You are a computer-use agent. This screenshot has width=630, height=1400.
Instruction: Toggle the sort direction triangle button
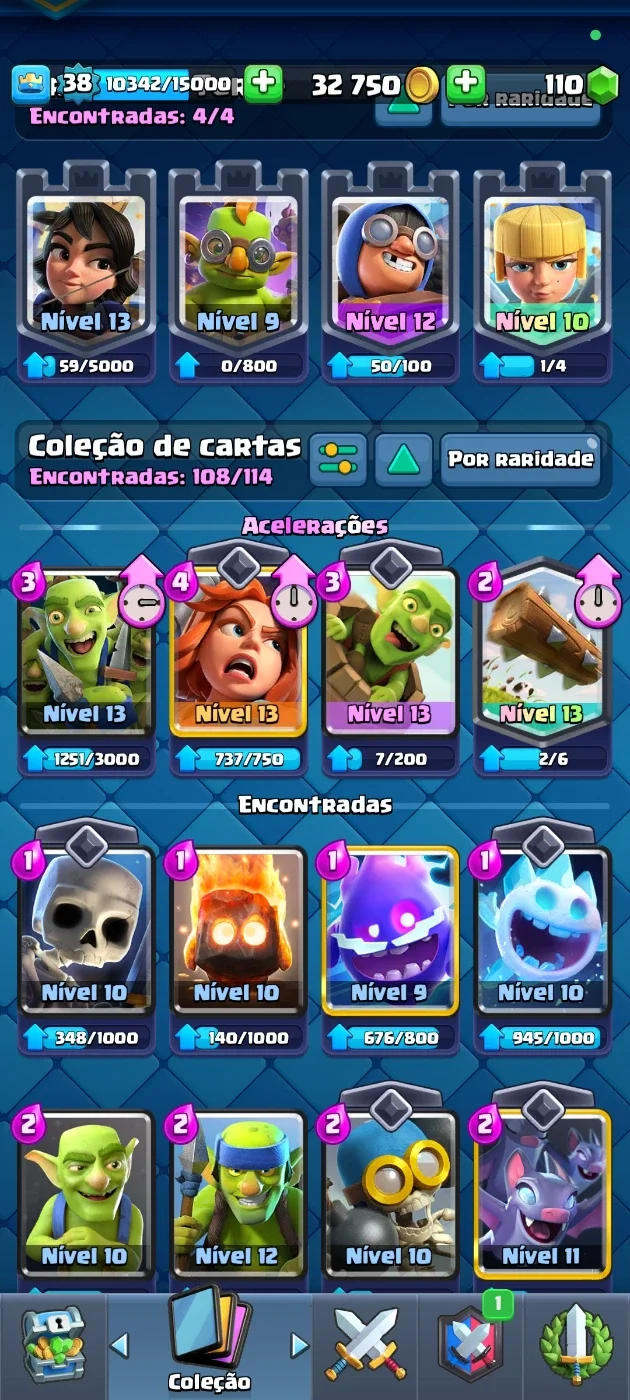[403, 460]
